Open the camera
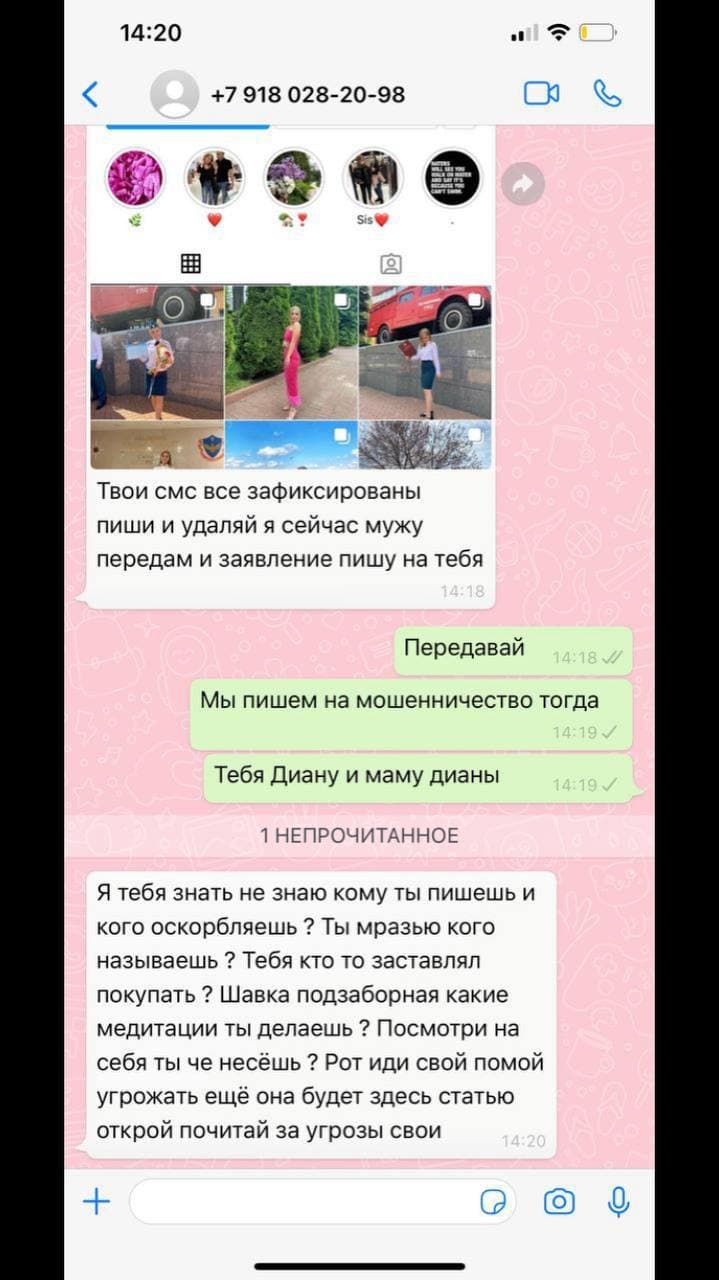 pyautogui.click(x=559, y=1201)
